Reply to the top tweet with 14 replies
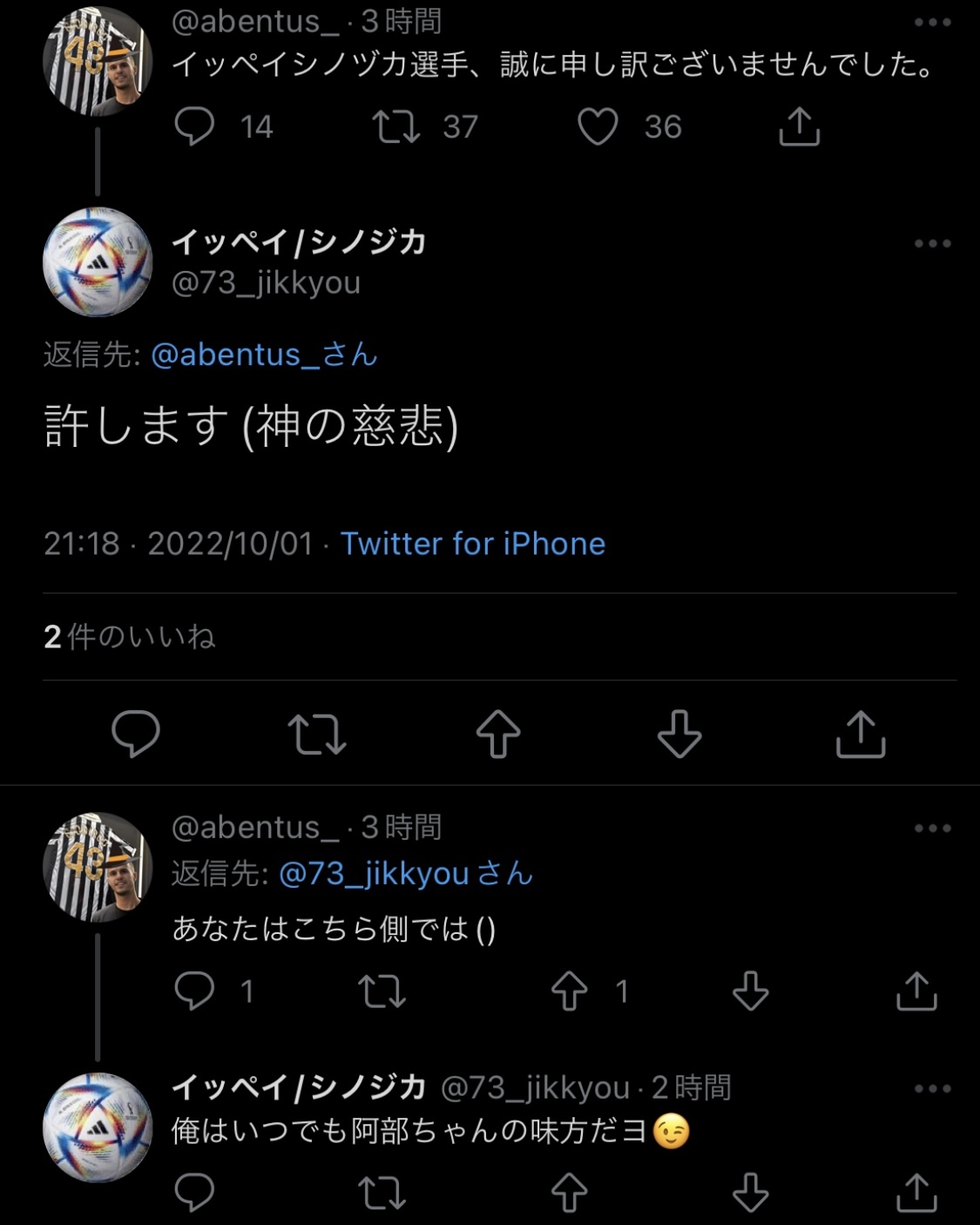This screenshot has width=980, height=1225. tap(194, 127)
